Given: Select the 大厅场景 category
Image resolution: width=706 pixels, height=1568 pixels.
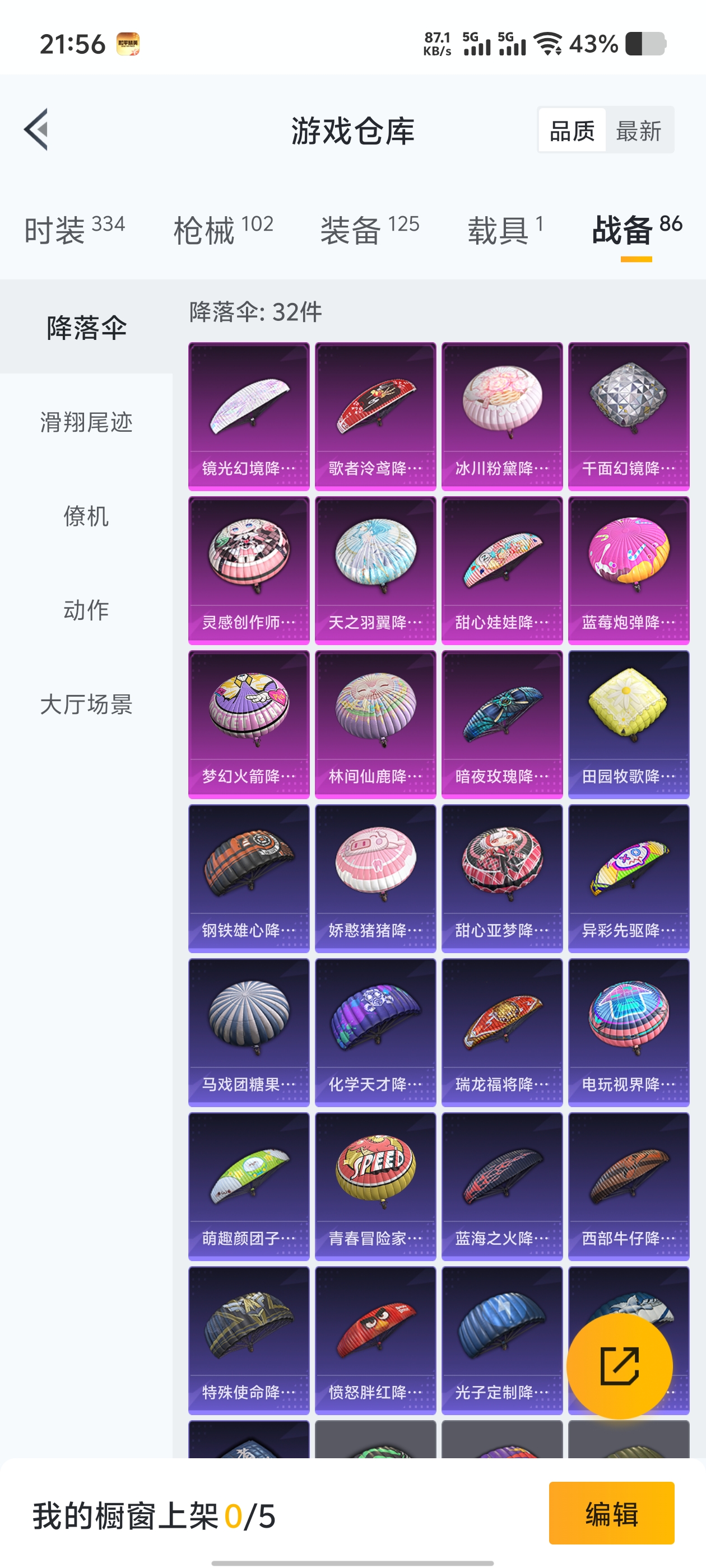Looking at the screenshot, I should point(86,704).
